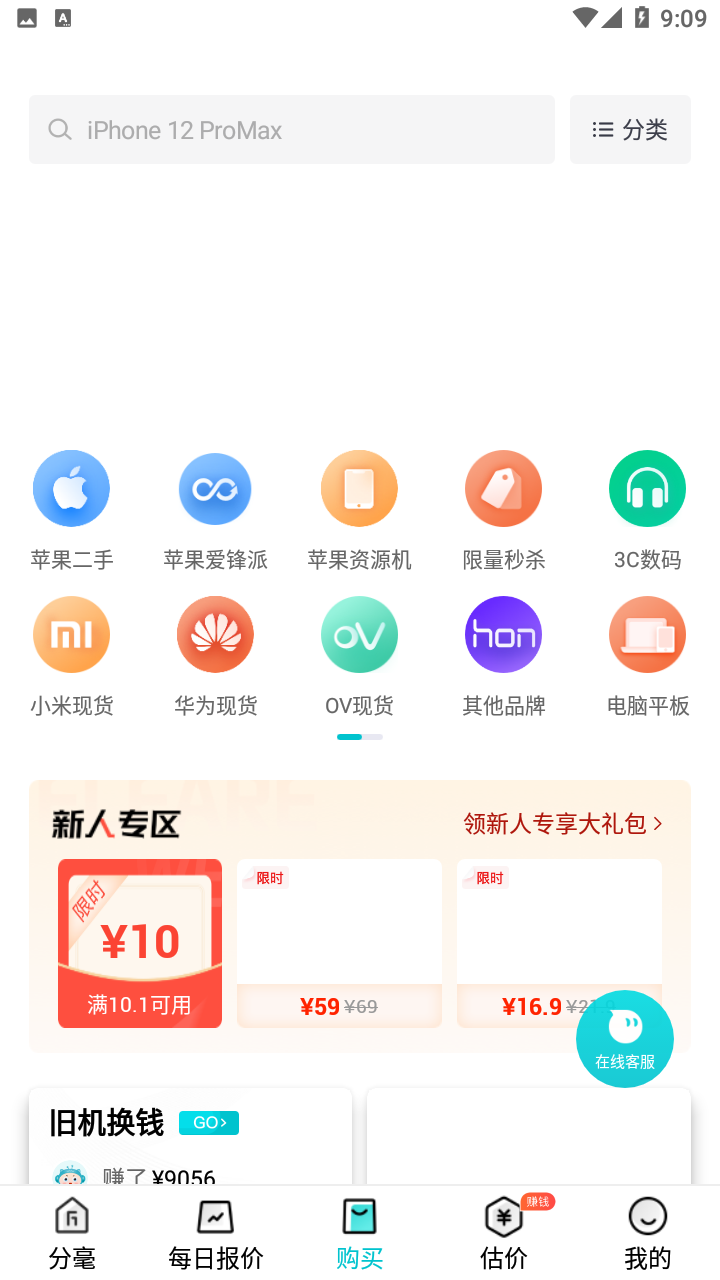Go to the 我的 profile tab

[x=647, y=1230]
